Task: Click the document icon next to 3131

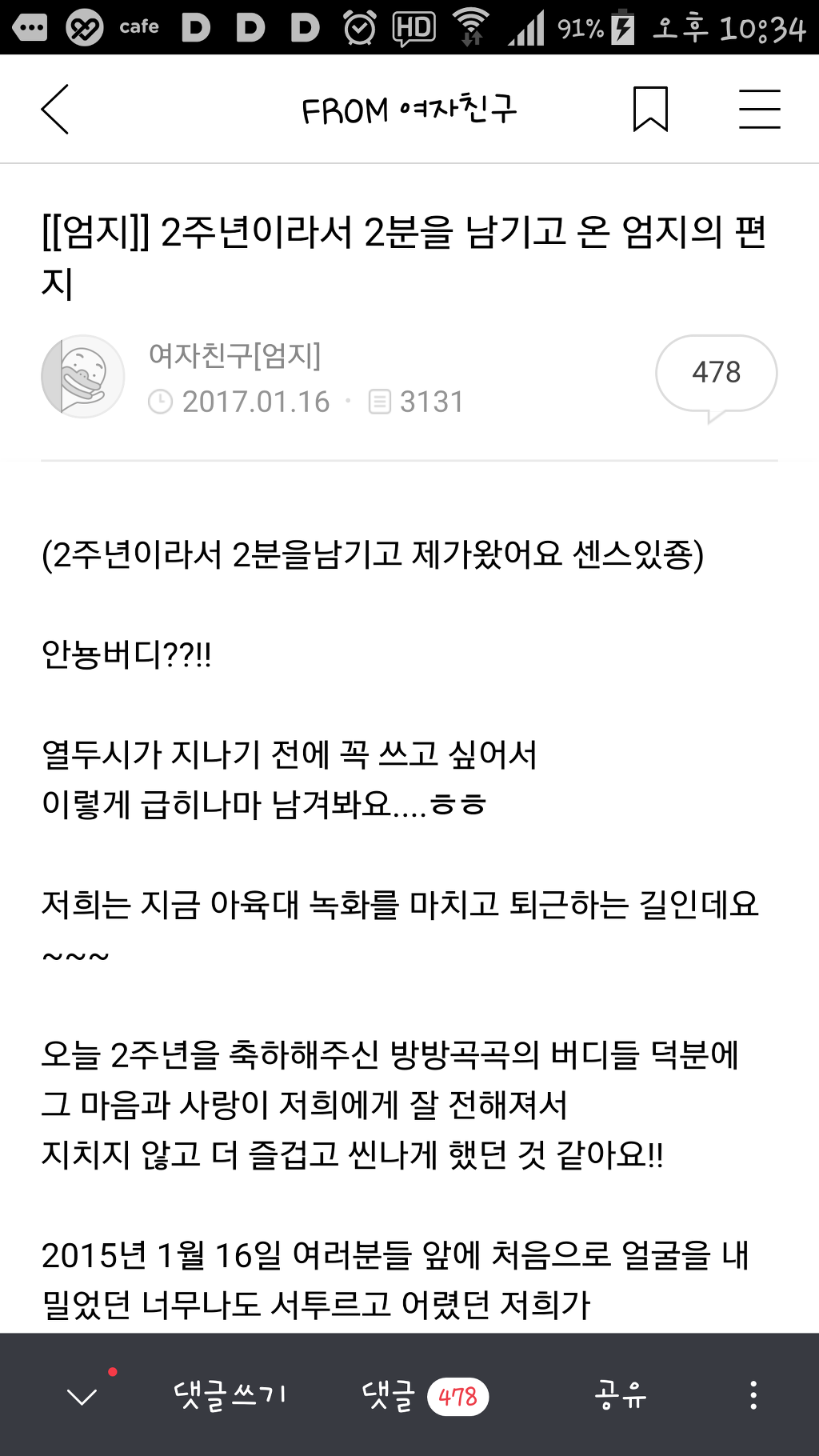Action: point(382,402)
